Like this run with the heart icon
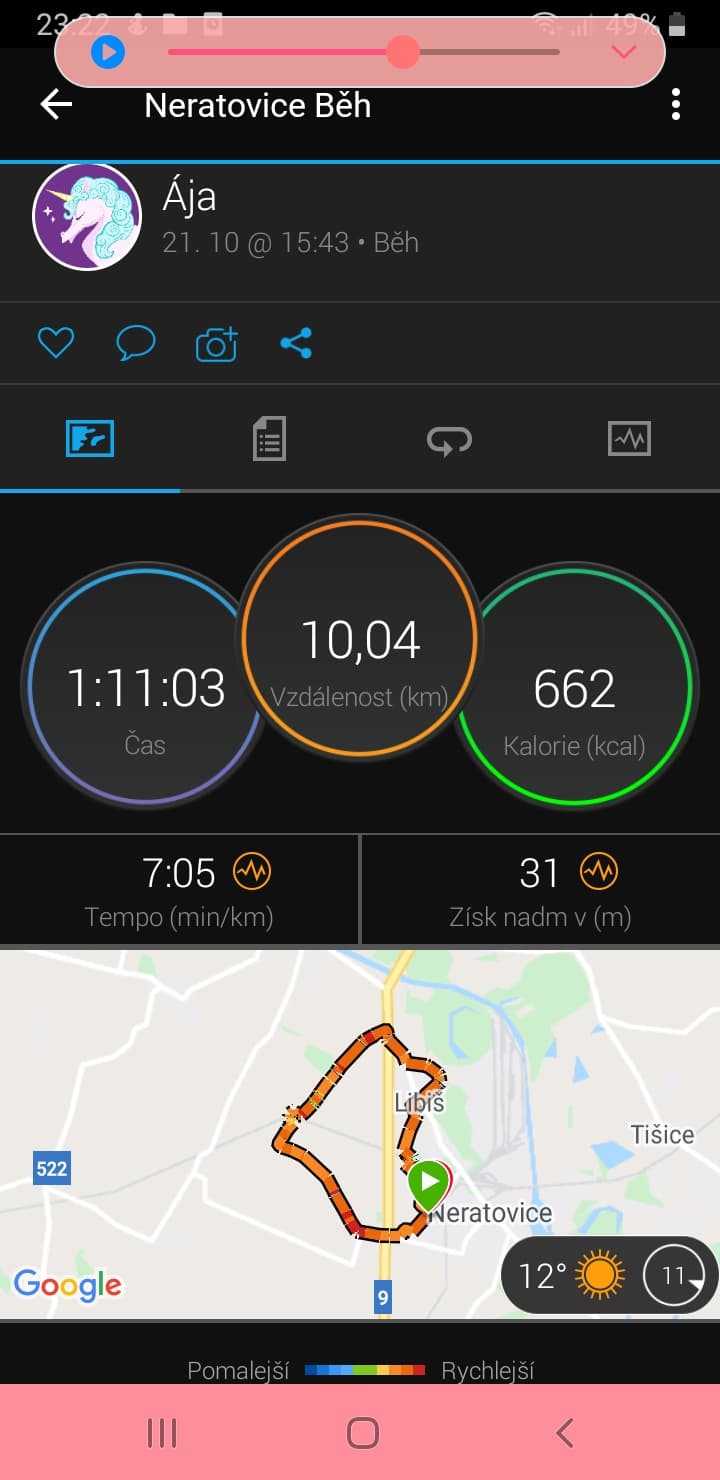The height and width of the screenshot is (1480, 720). tap(56, 343)
